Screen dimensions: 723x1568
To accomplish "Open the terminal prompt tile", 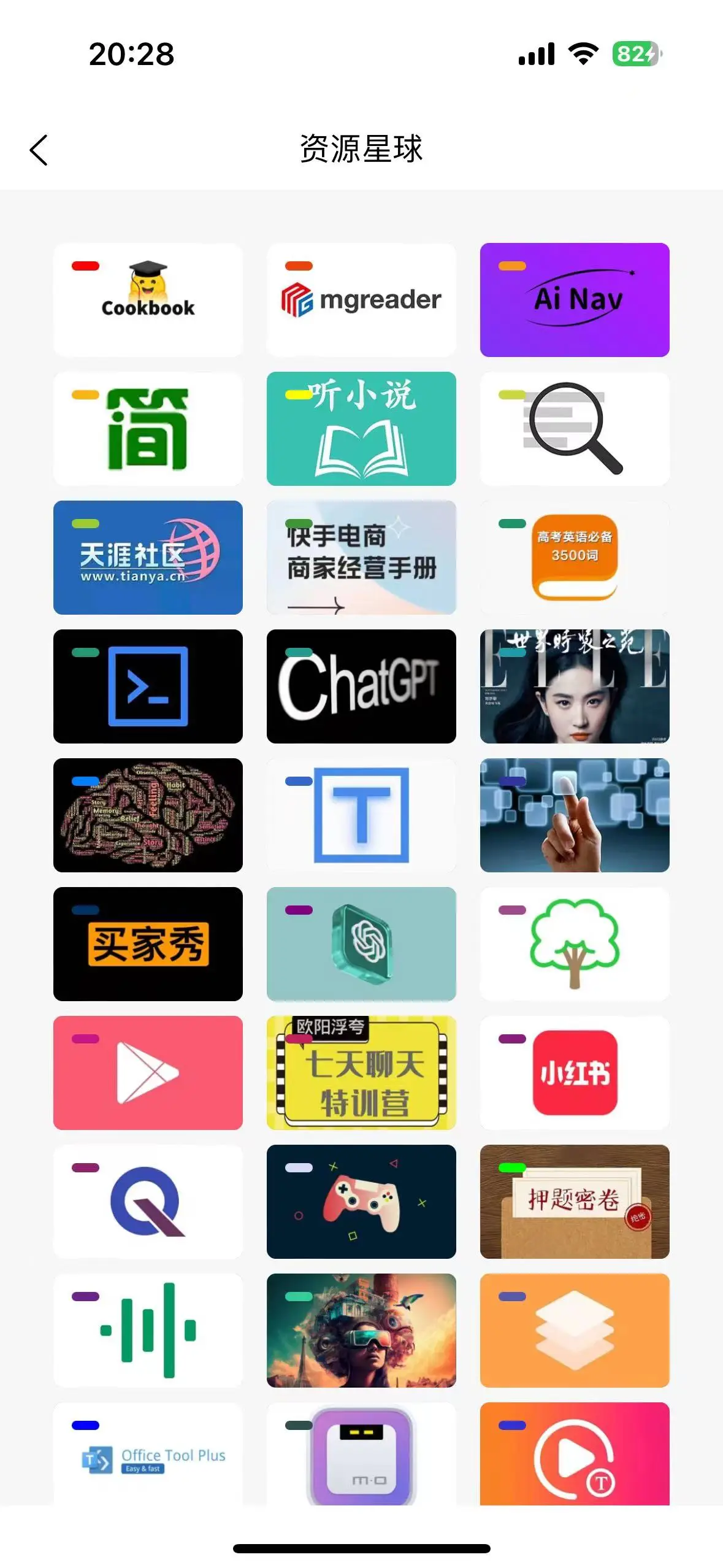I will 148,686.
